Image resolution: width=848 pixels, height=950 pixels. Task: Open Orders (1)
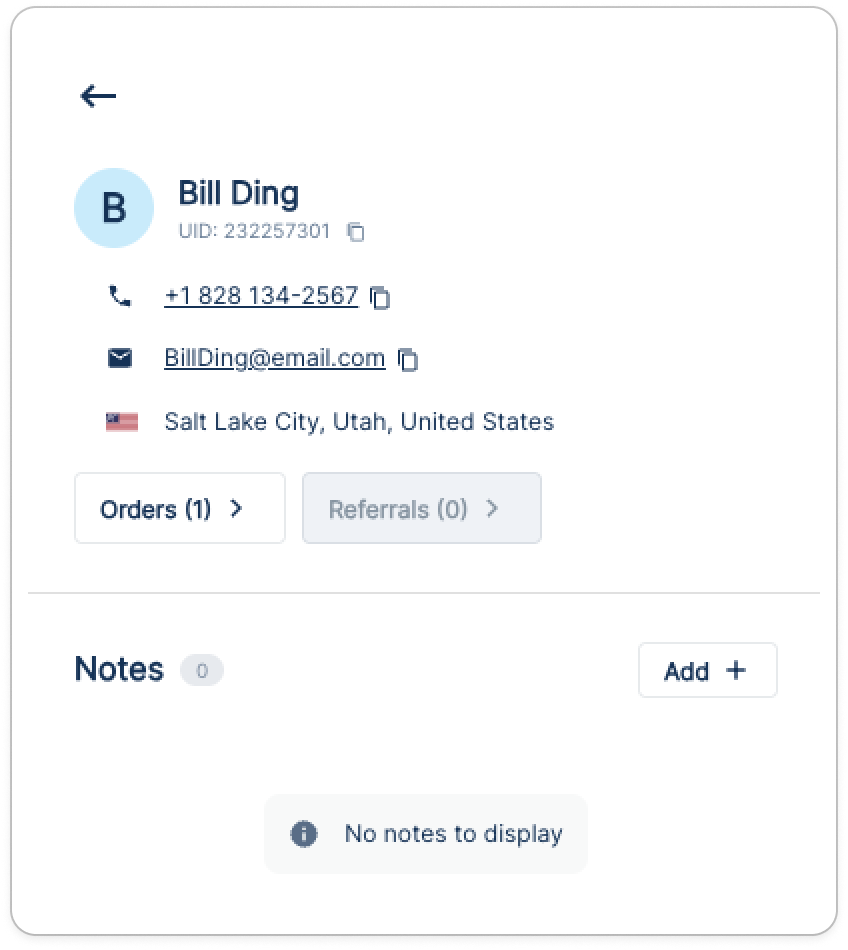[x=180, y=509]
